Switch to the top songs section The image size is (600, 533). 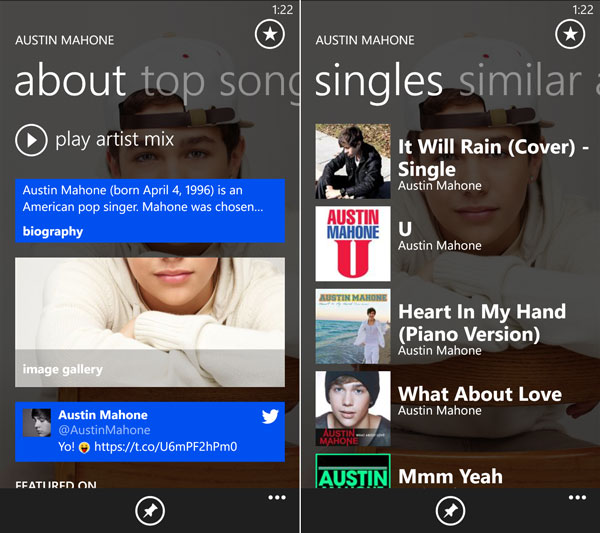pyautogui.click(x=220, y=81)
